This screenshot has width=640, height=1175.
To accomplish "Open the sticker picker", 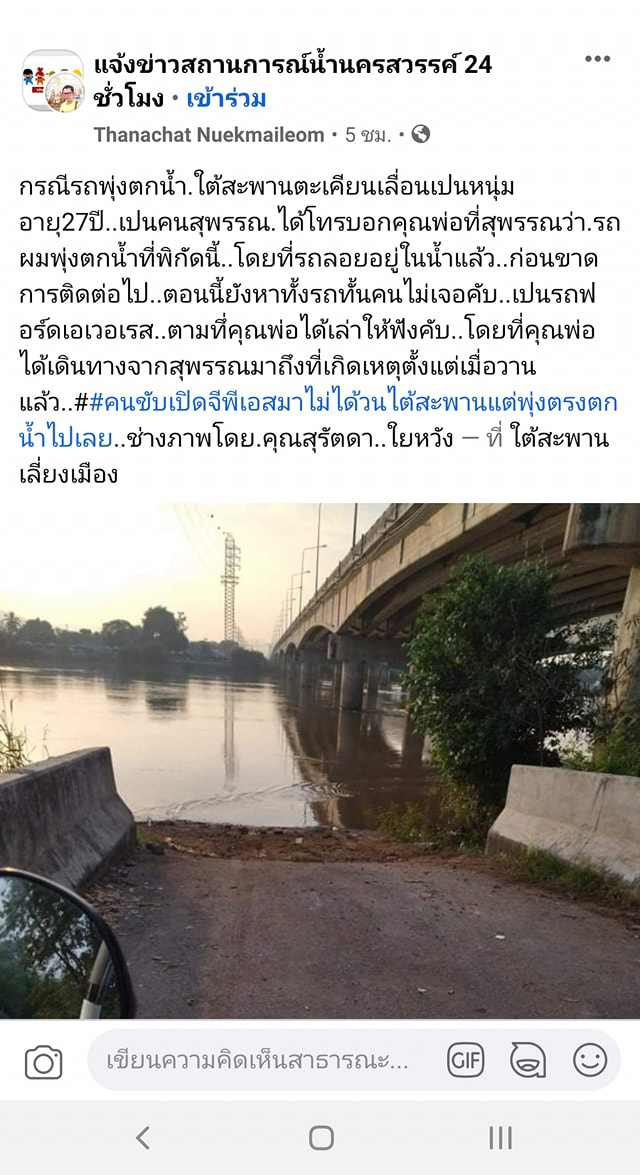I will pos(528,1060).
